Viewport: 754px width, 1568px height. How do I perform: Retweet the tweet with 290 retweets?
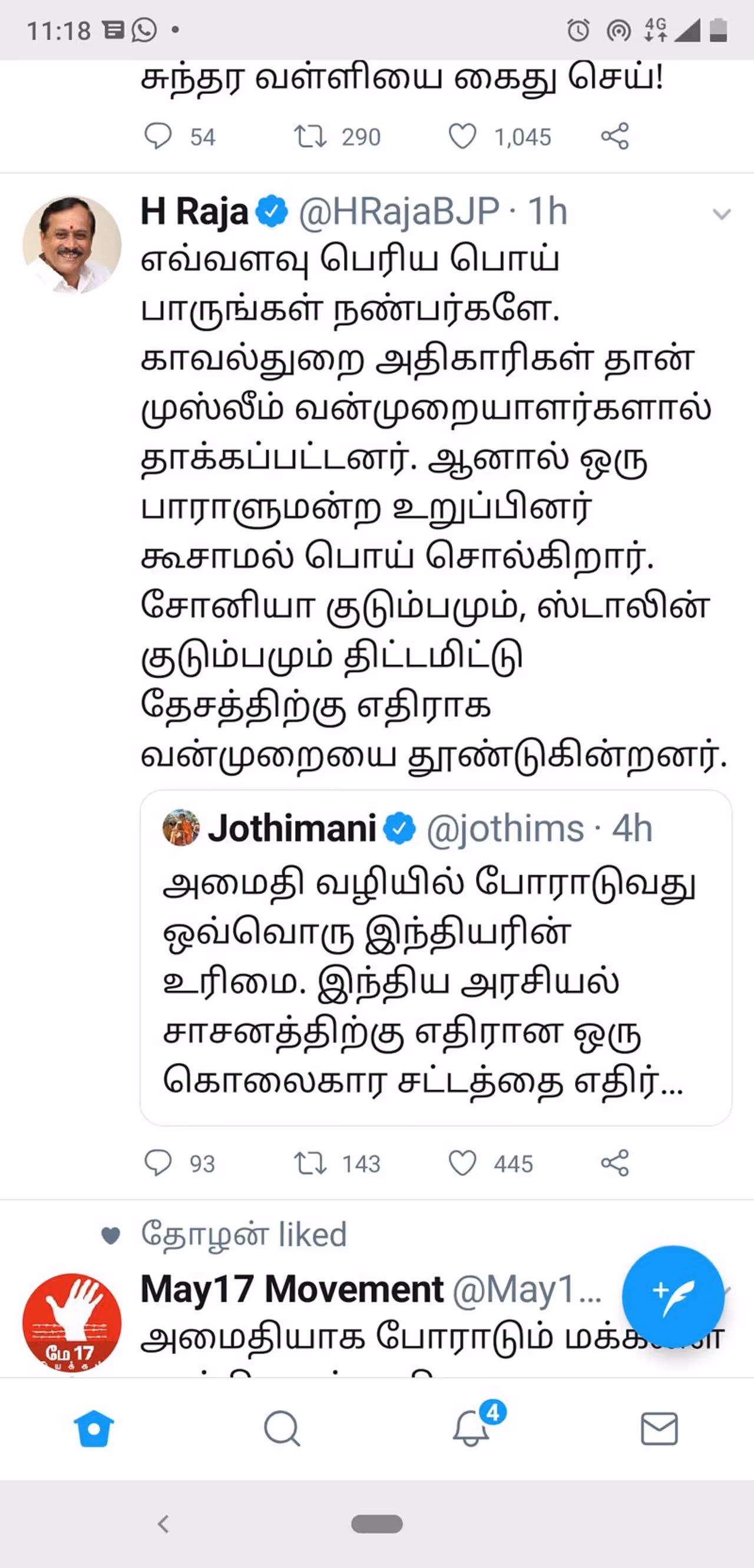[310, 135]
